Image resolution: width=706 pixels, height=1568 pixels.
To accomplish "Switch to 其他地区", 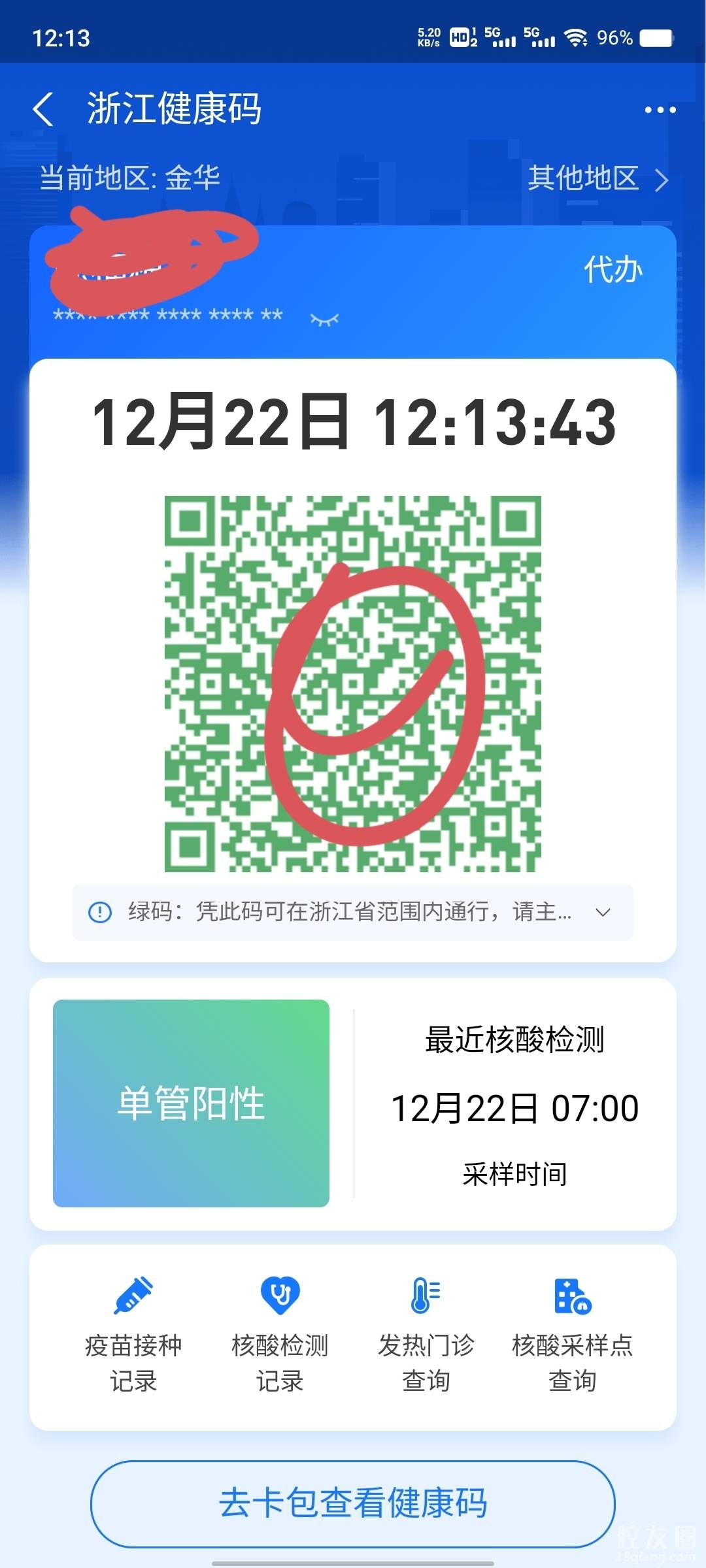I will (597, 178).
